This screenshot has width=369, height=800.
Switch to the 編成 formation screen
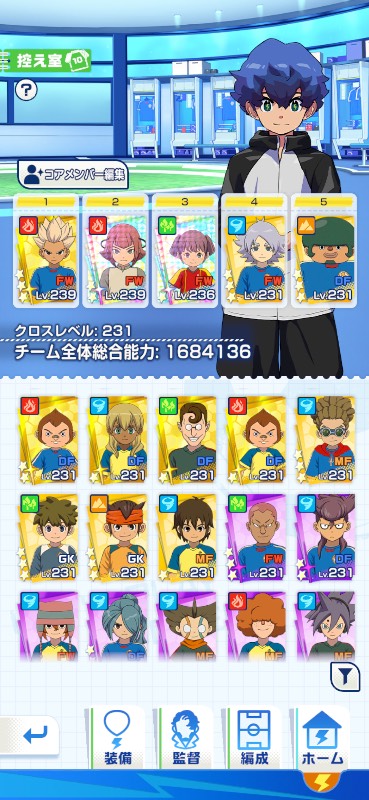click(x=254, y=738)
